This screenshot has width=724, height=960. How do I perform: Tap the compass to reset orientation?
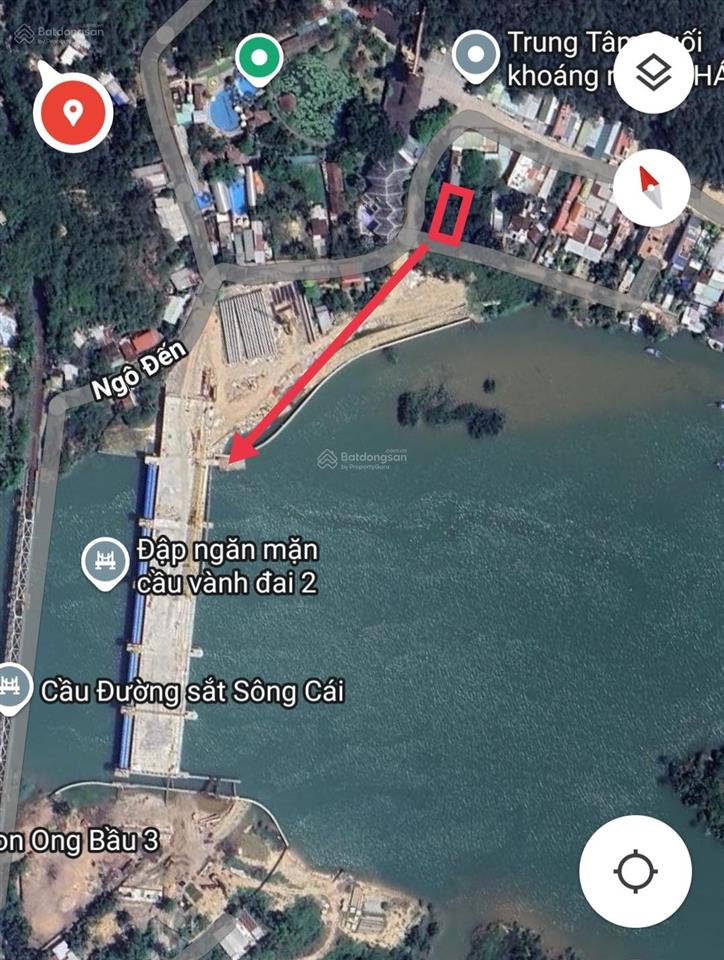tap(651, 187)
